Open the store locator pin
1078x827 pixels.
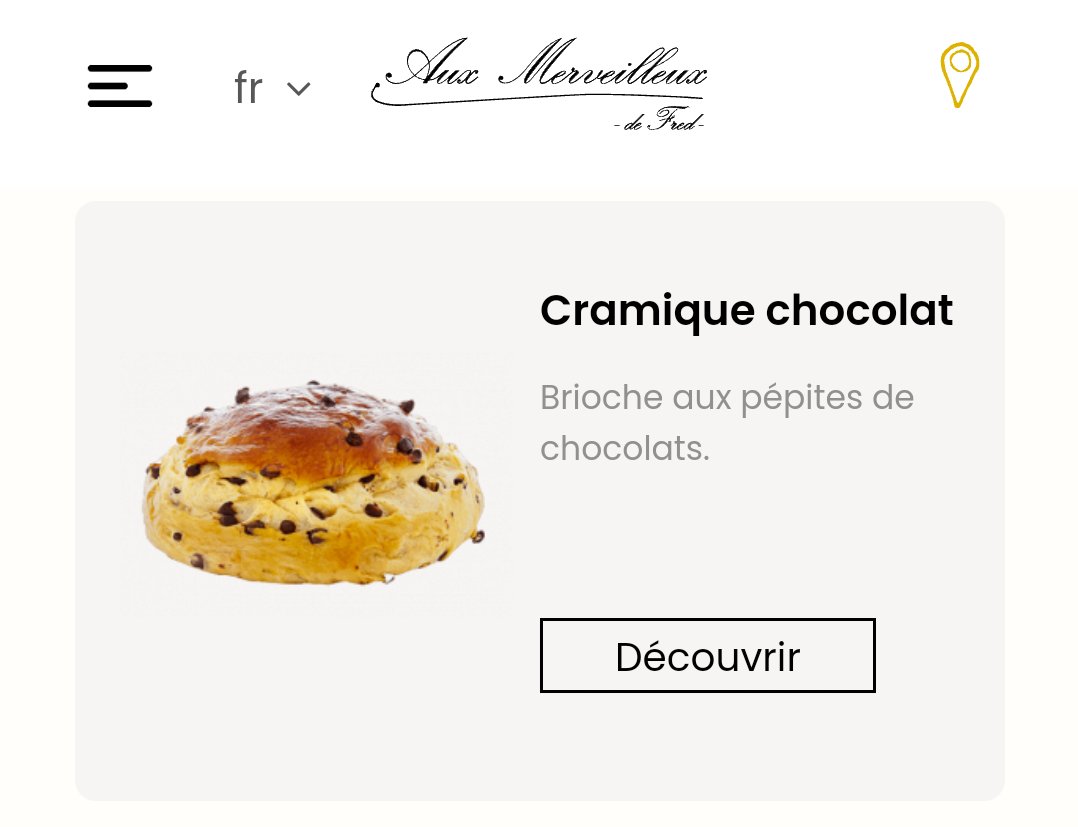click(x=959, y=75)
